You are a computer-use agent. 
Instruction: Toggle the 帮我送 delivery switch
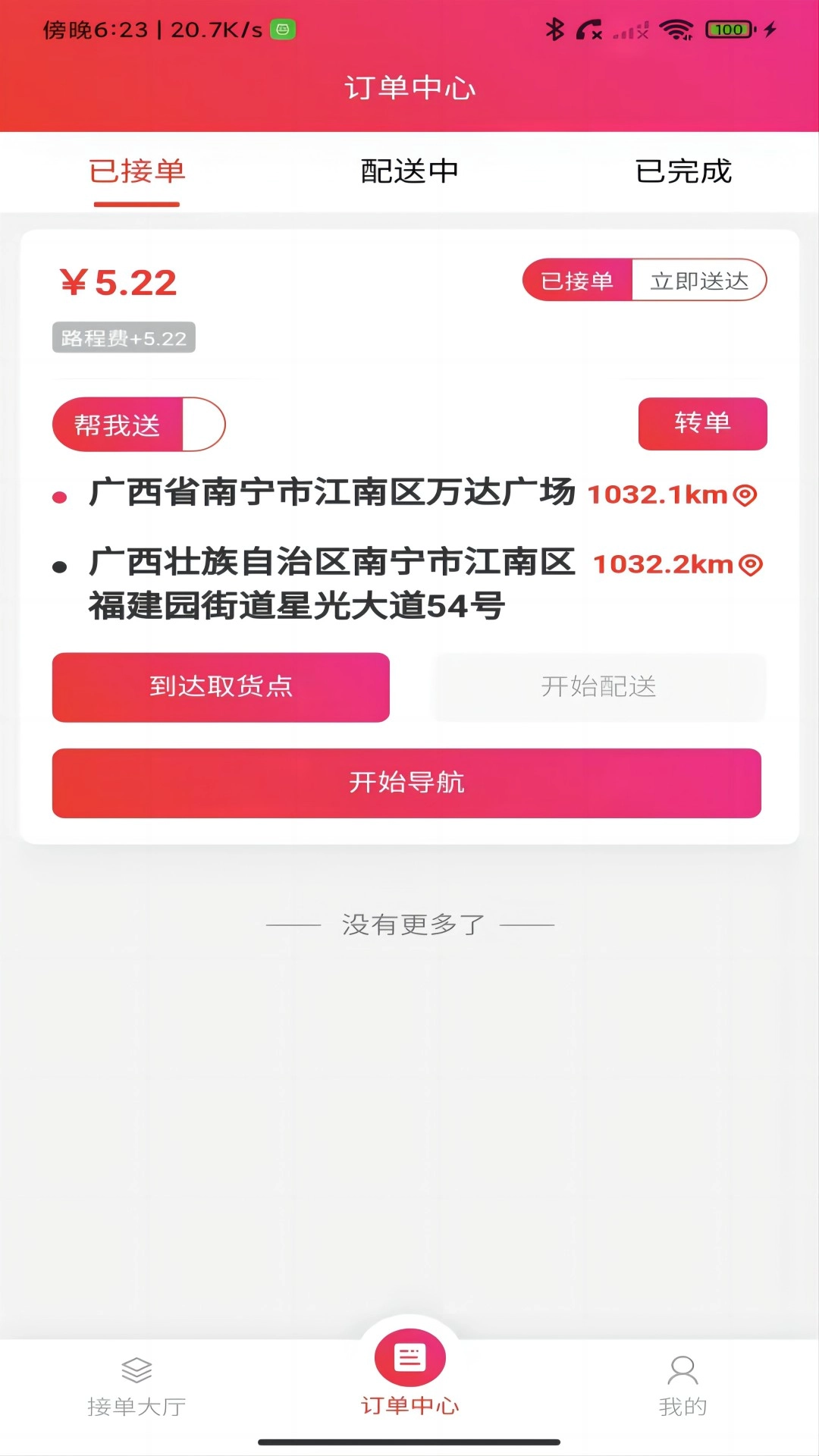coord(139,425)
